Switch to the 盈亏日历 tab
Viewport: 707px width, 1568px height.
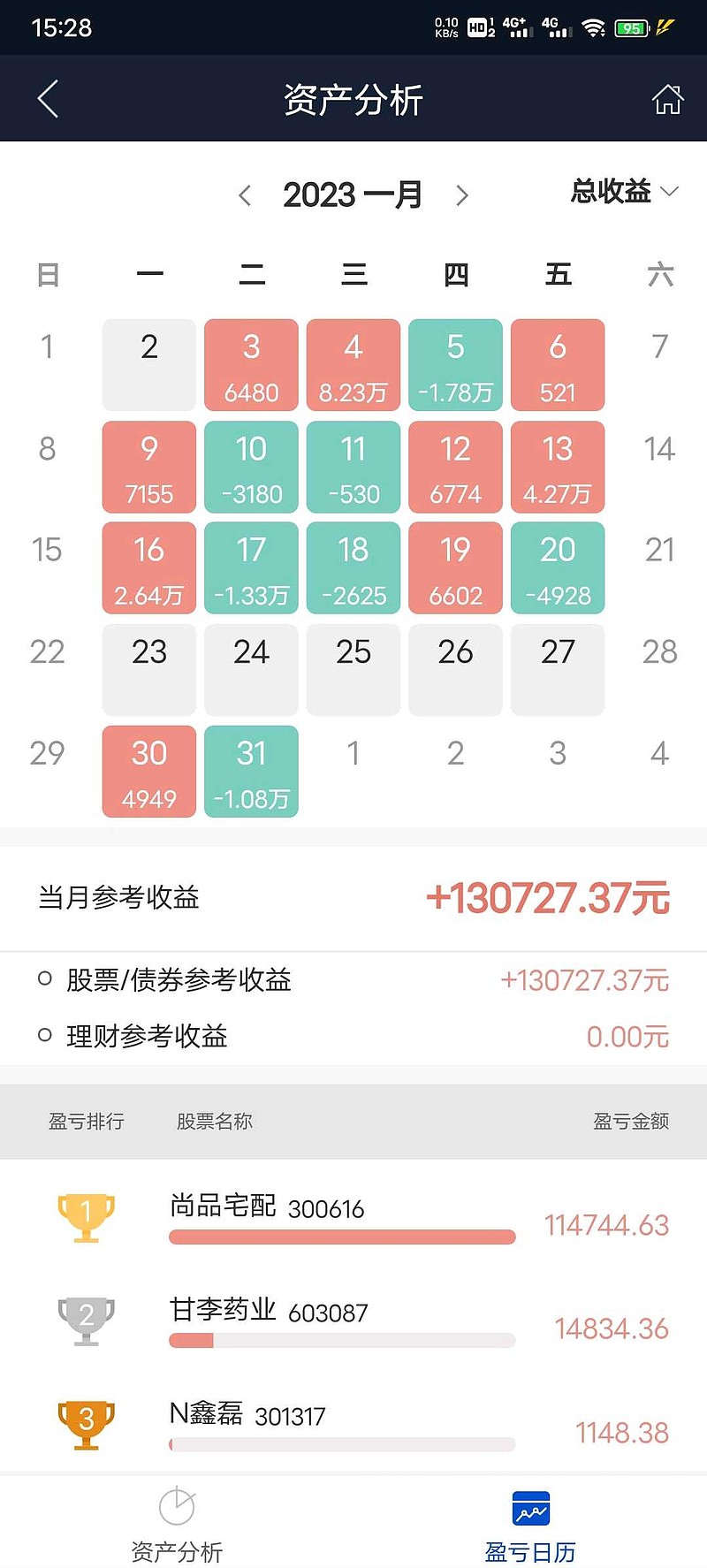tap(530, 1526)
